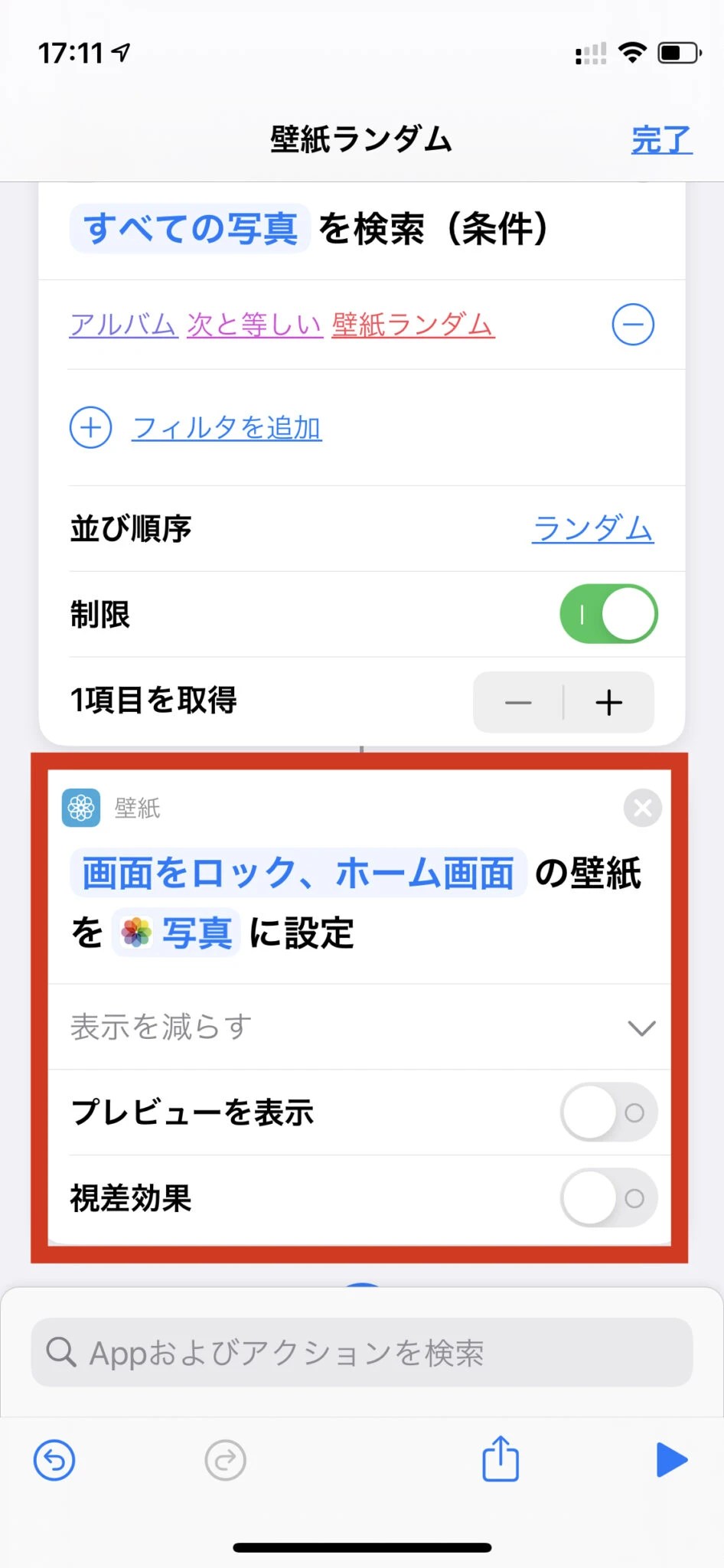Open the 壁紙ランダム album selector
724x1568 pixels.
tap(411, 325)
